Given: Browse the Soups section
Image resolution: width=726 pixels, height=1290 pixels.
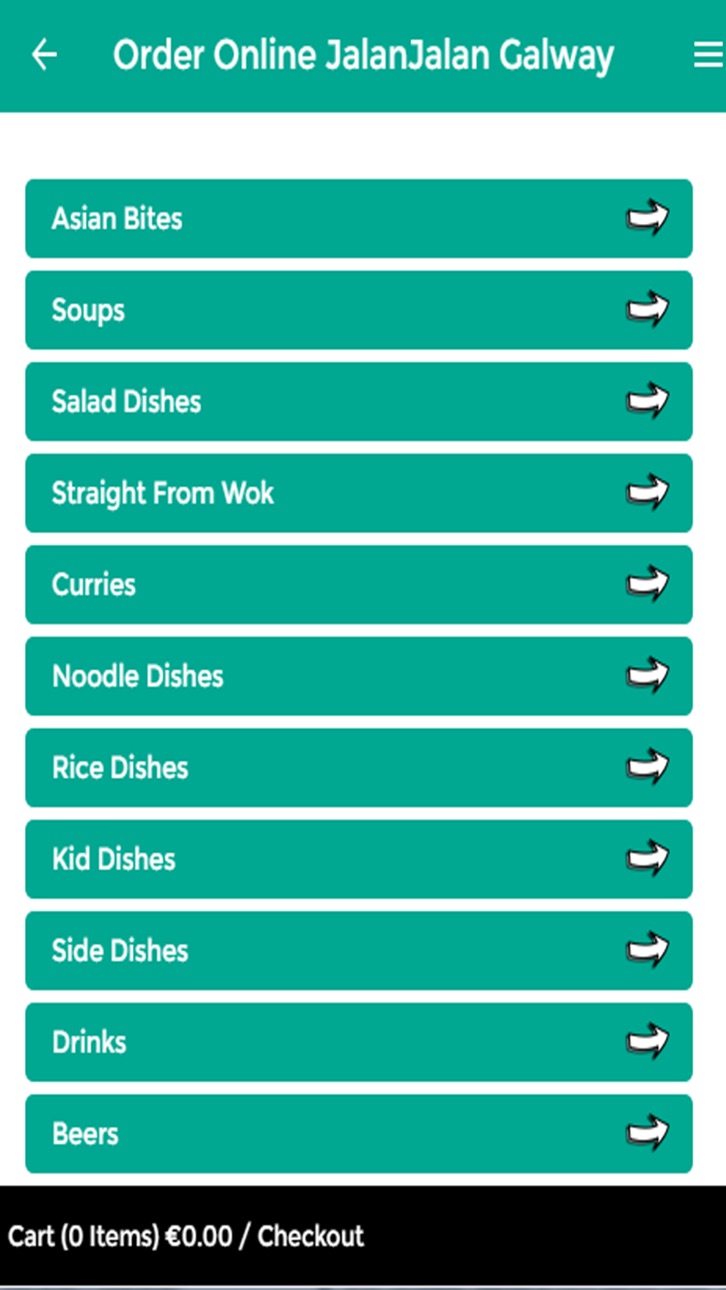Looking at the screenshot, I should 359,310.
